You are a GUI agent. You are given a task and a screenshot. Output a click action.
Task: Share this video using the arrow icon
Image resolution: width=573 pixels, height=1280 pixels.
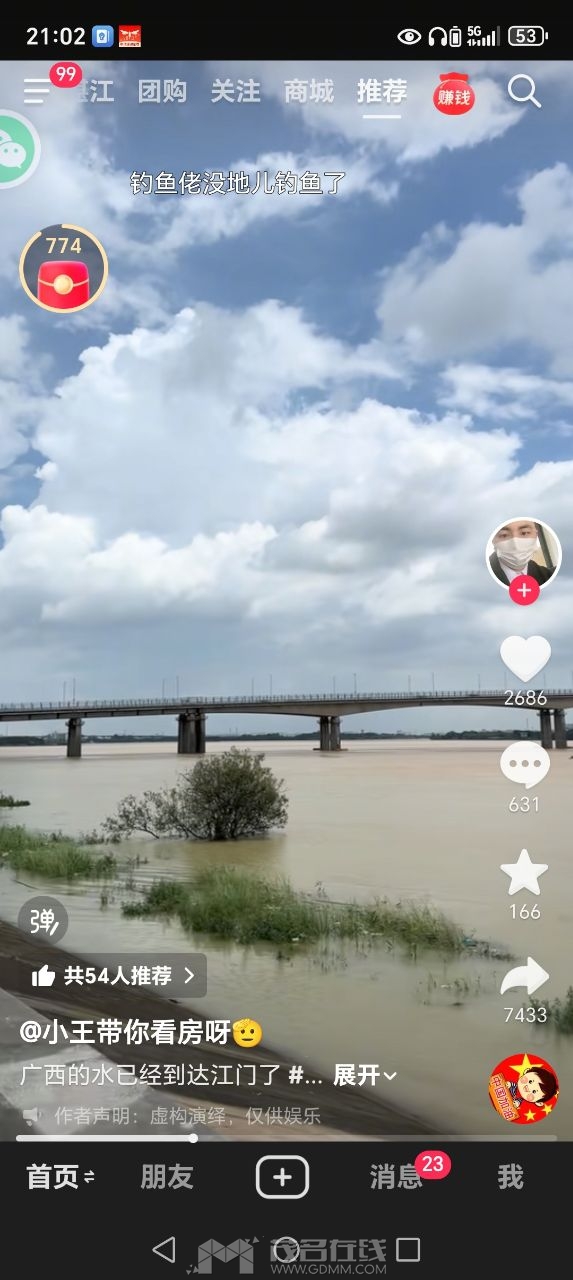tap(525, 977)
